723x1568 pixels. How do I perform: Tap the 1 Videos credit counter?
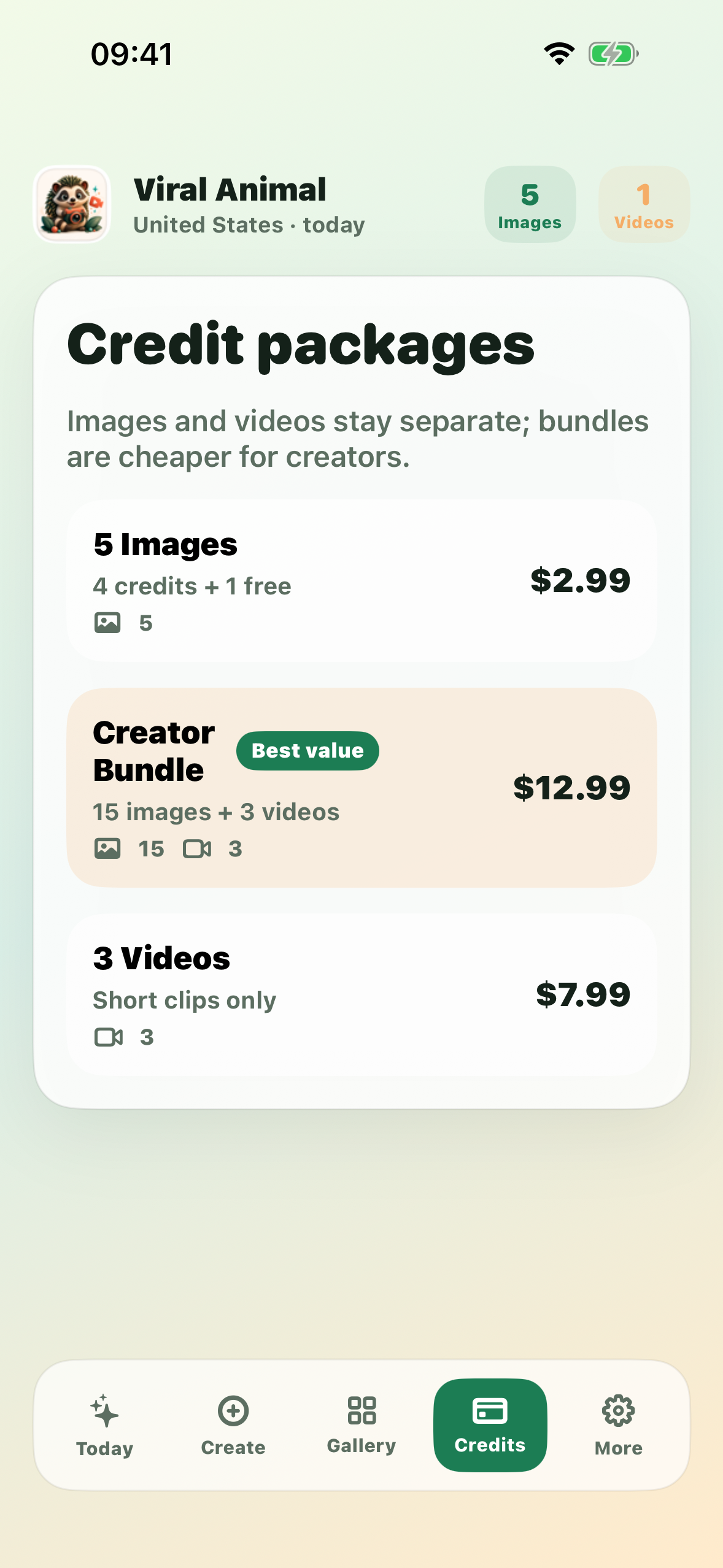644,204
